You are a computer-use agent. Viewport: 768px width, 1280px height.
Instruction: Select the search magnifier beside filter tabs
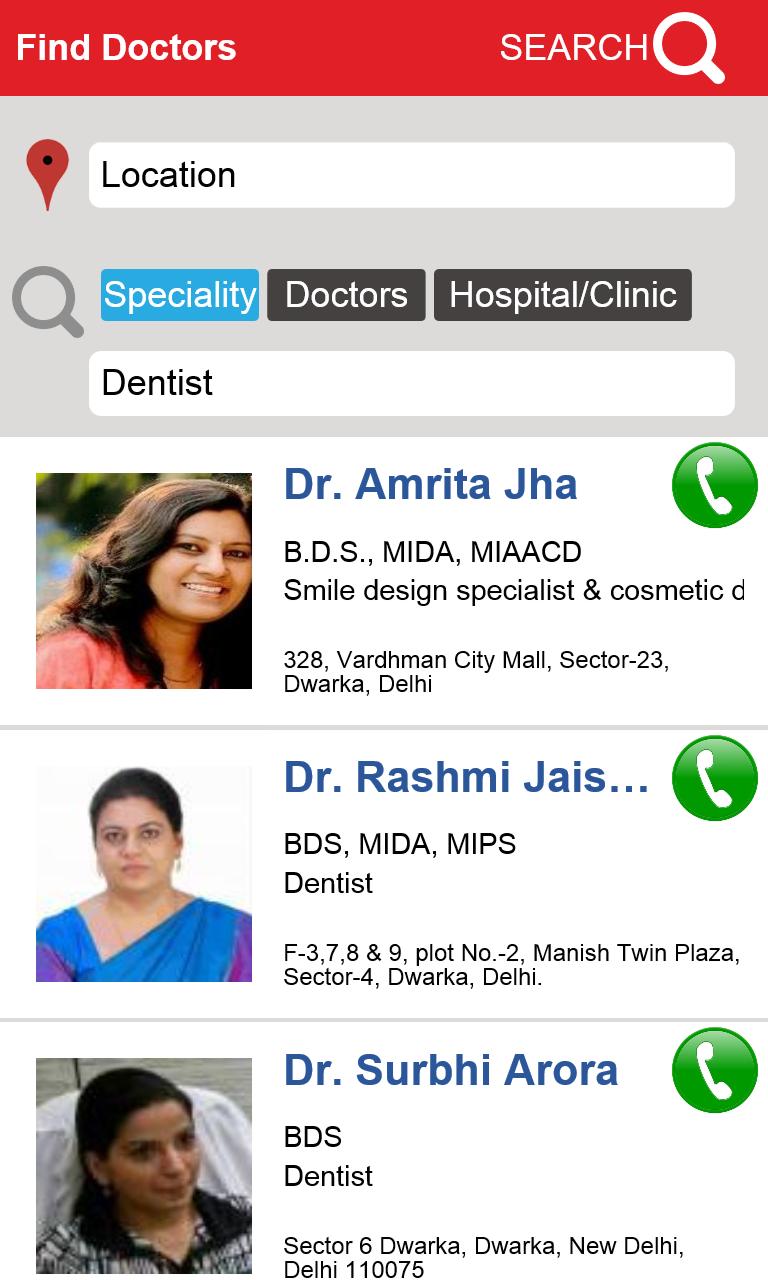(x=47, y=300)
